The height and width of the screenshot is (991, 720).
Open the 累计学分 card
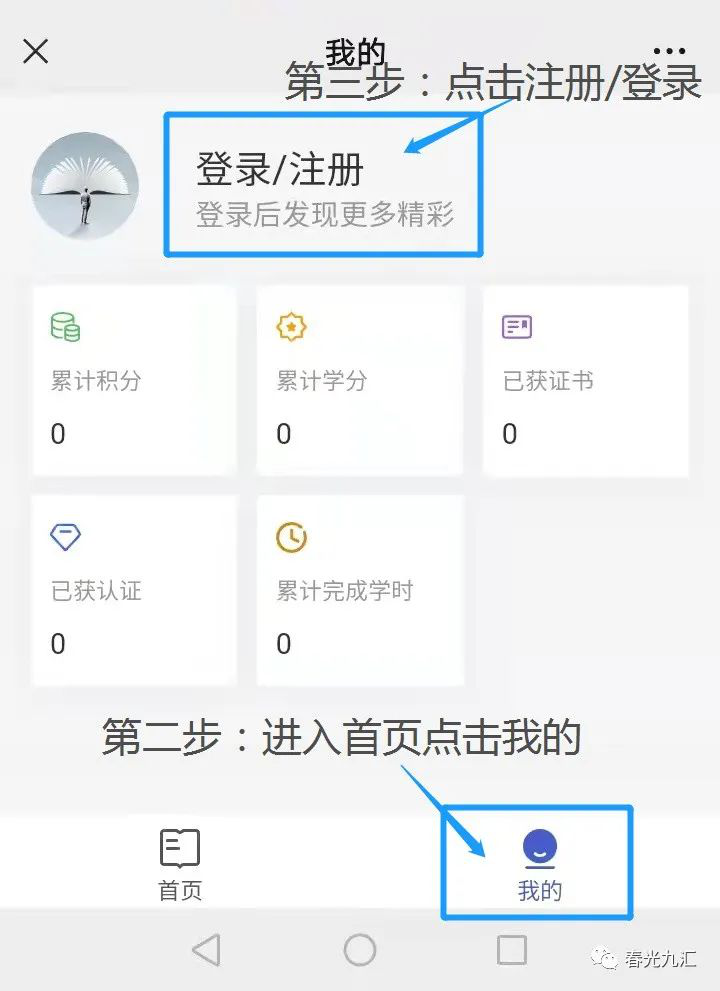(360, 381)
